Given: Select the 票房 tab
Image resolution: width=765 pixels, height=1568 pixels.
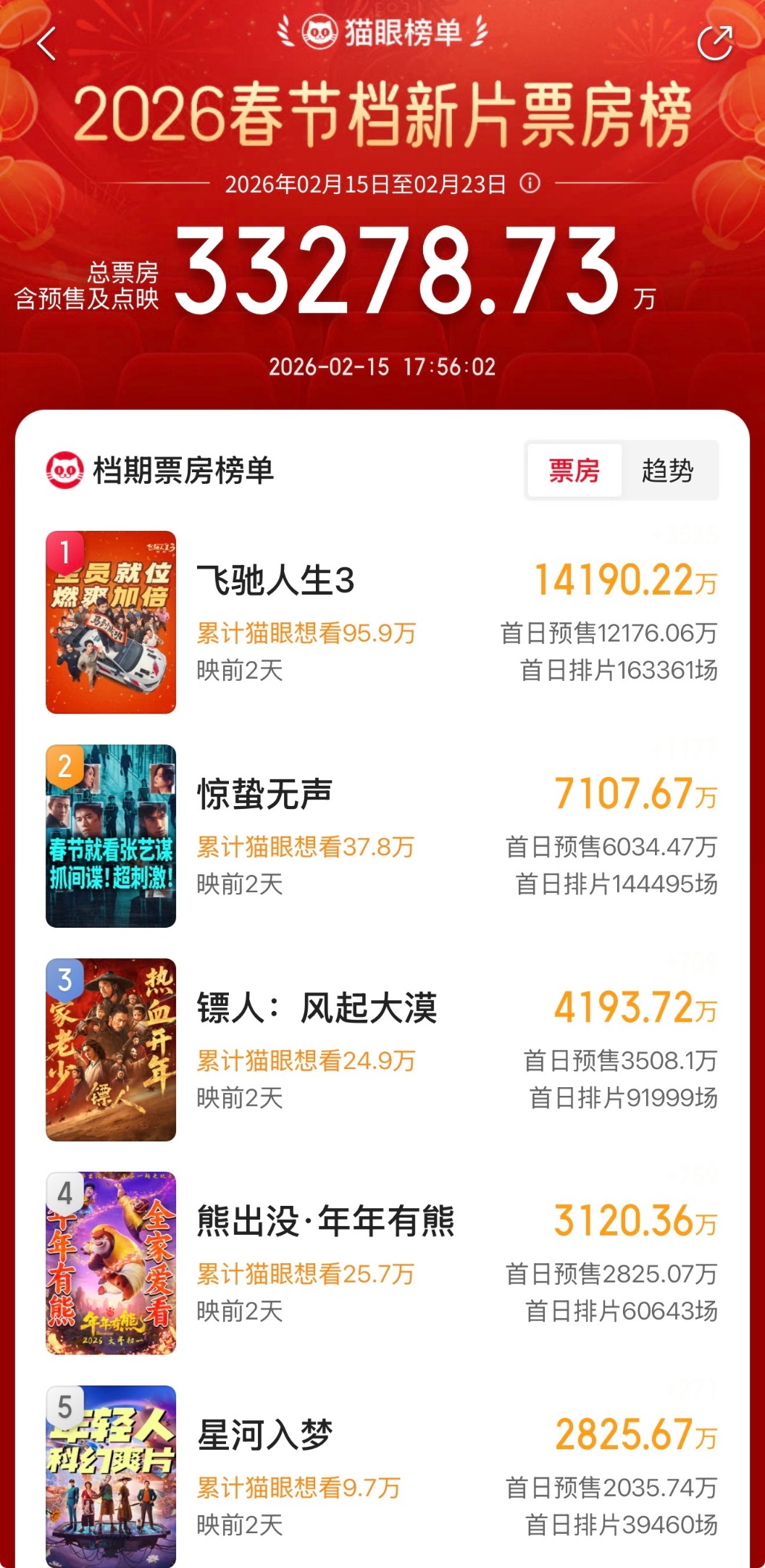Looking at the screenshot, I should coord(574,471).
